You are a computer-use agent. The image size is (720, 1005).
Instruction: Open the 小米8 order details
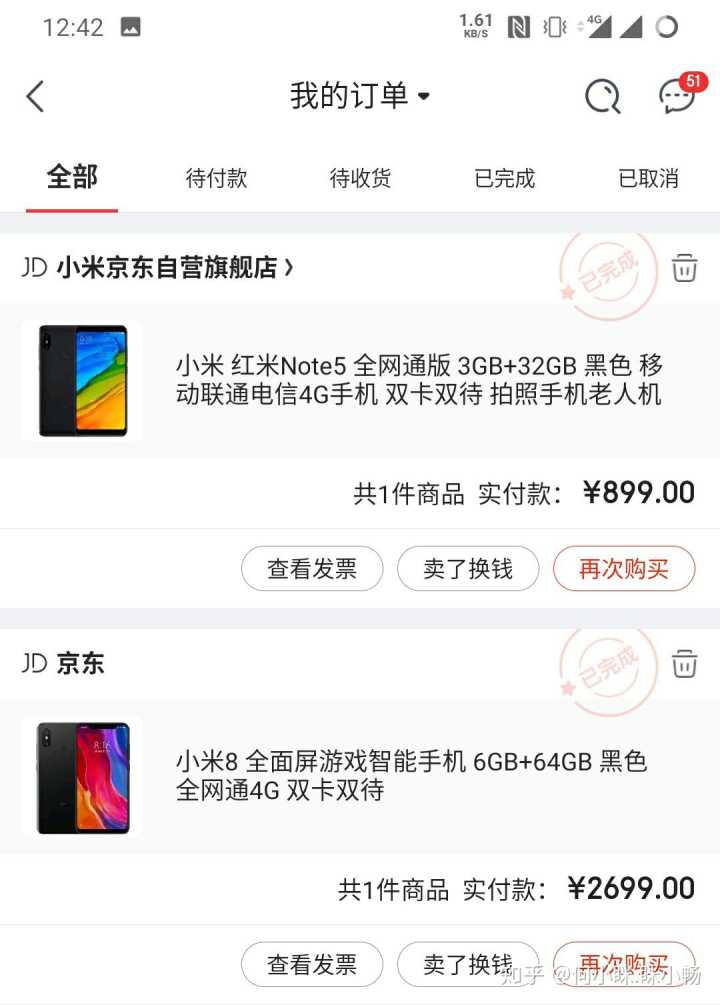coord(410,776)
